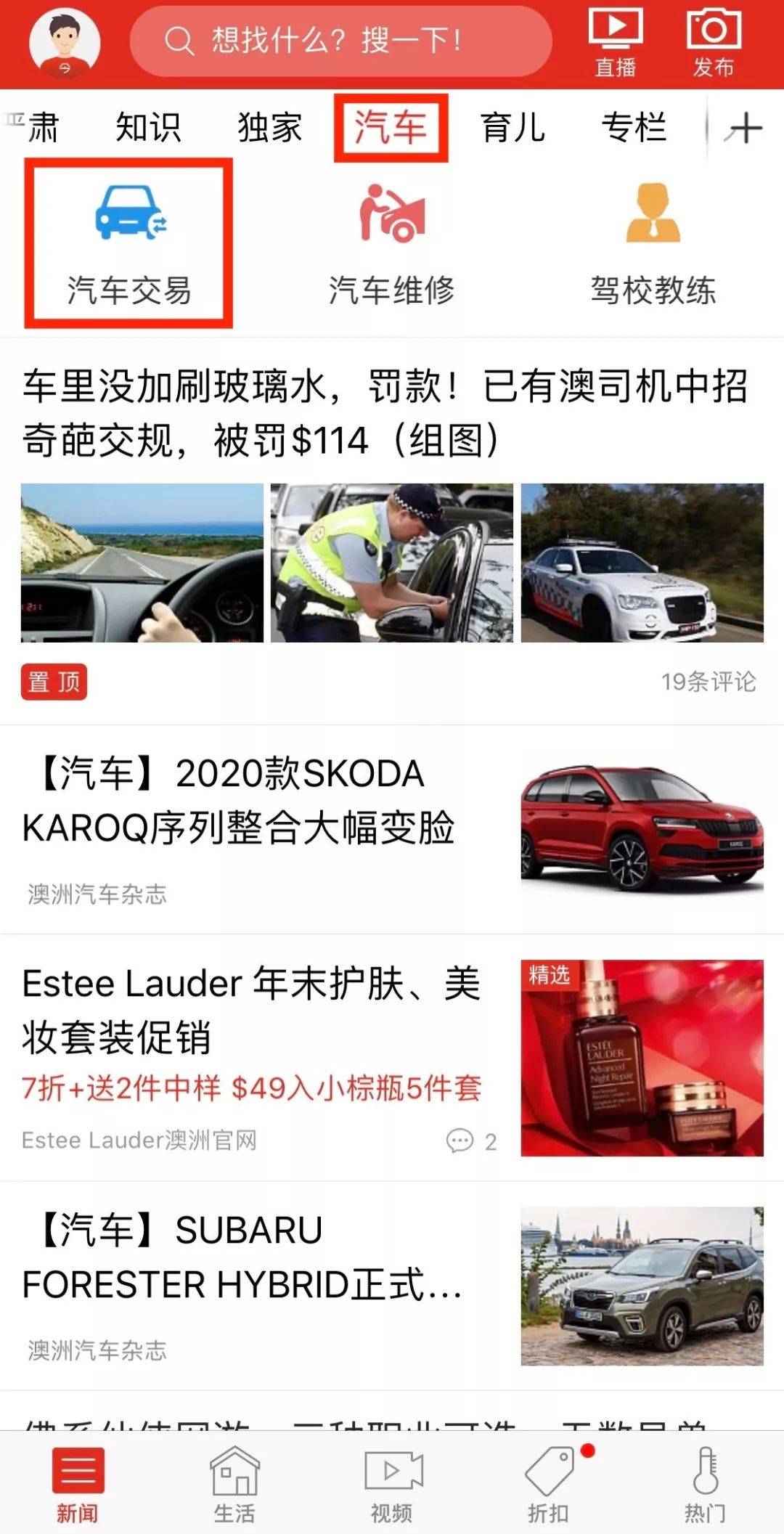Open the pinned 玻璃水 fine article
The image size is (784, 1534).
point(385,412)
